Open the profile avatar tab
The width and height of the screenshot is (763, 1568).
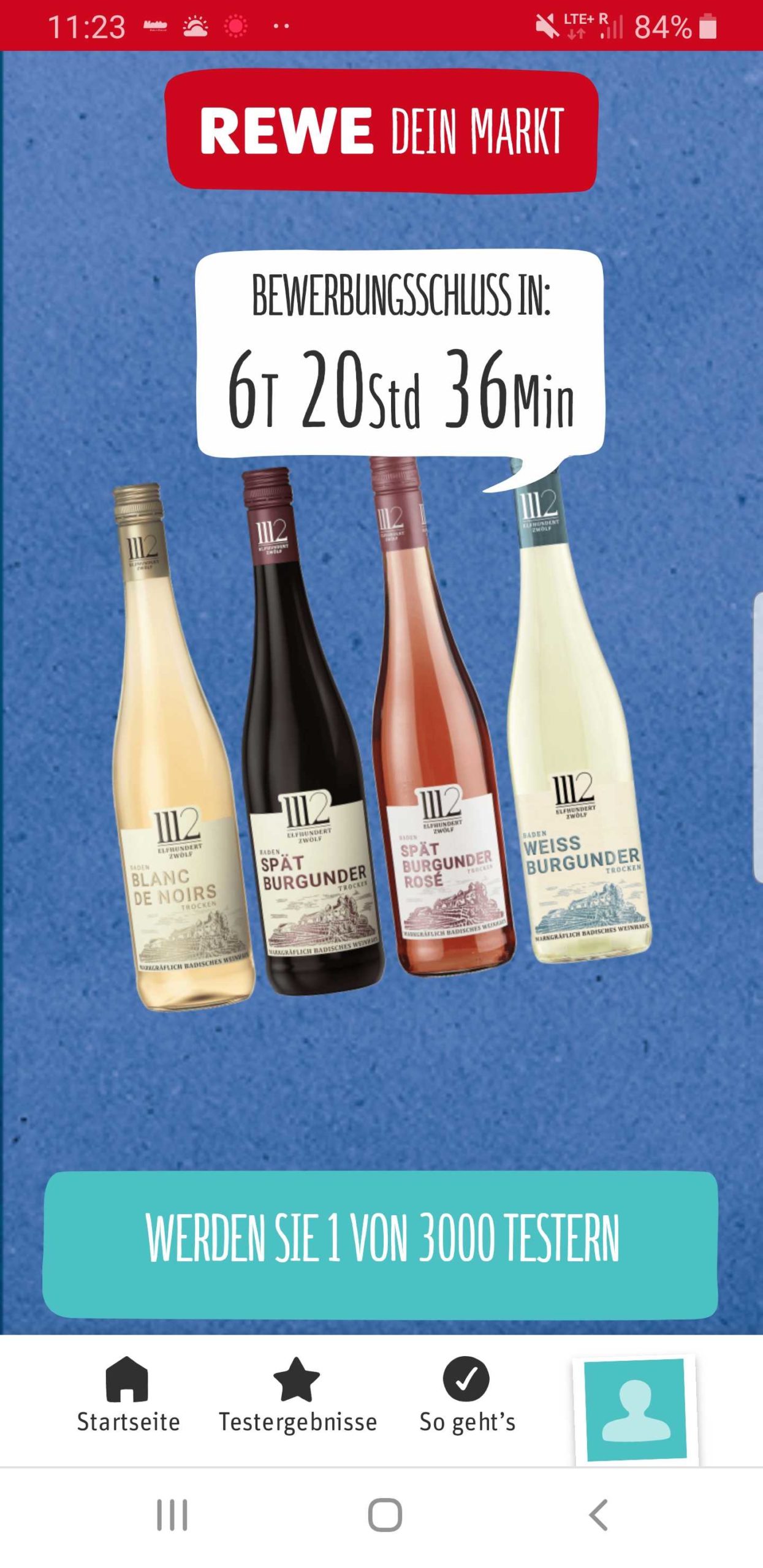pos(636,1409)
